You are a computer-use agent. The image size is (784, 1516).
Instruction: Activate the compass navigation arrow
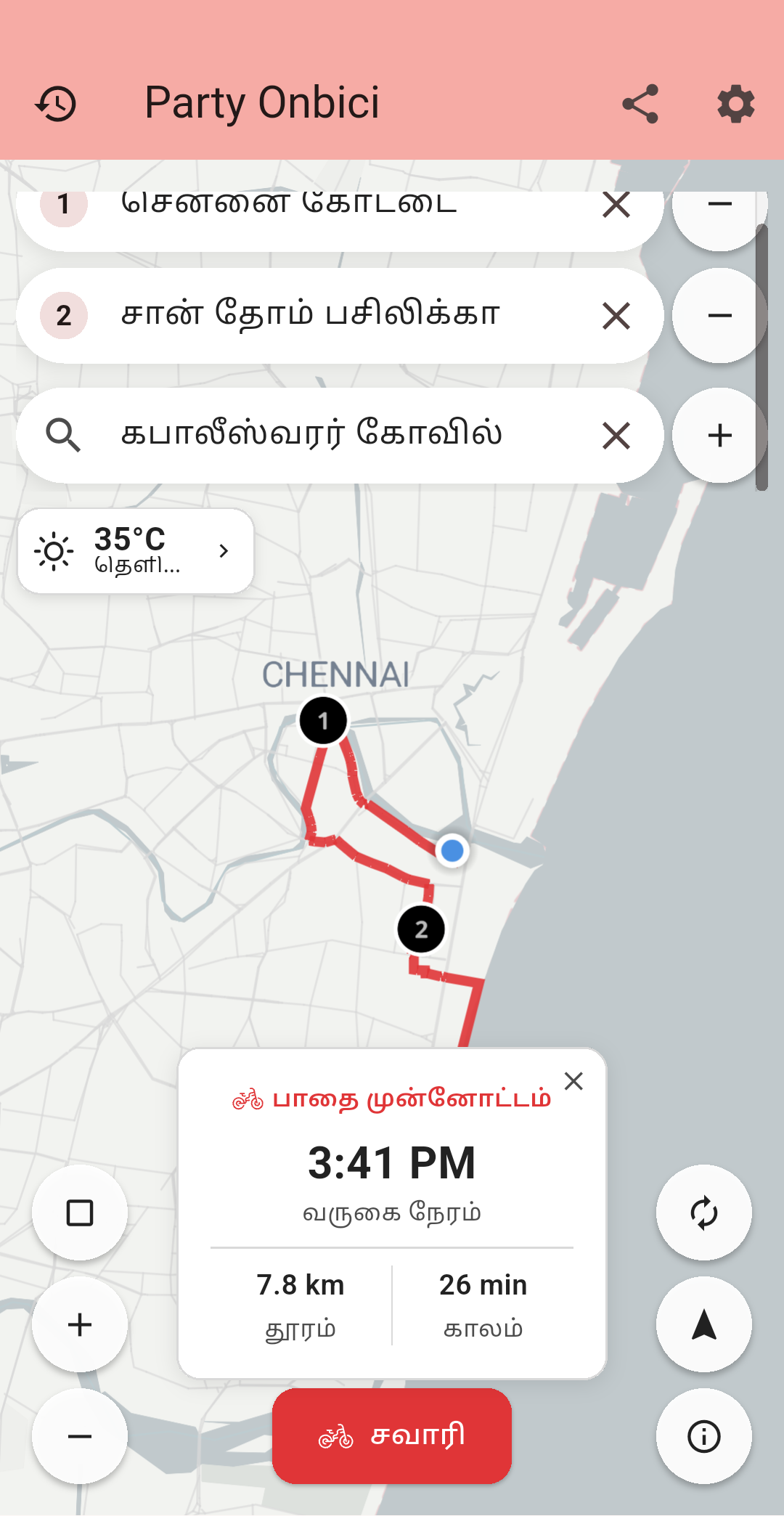click(703, 1324)
